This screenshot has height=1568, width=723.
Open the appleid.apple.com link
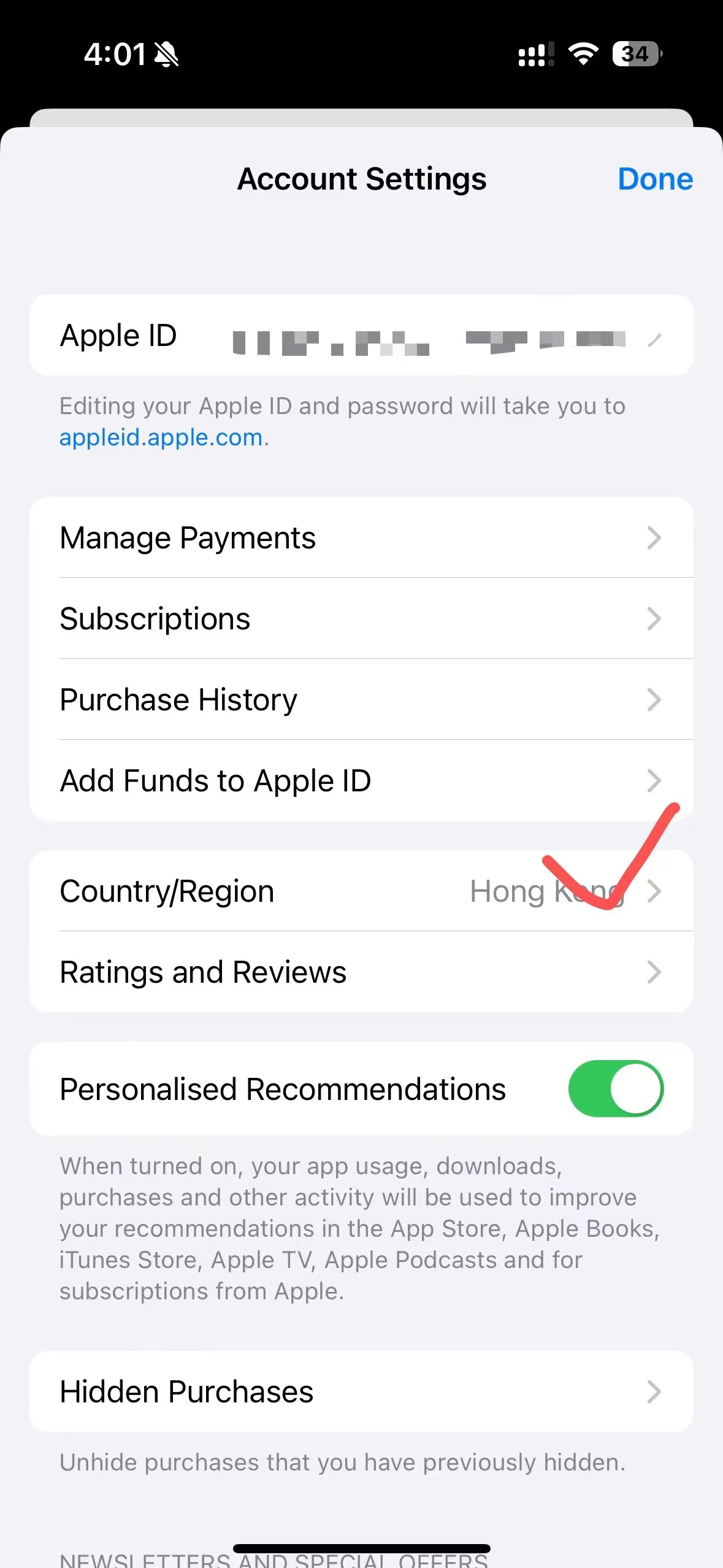(161, 437)
